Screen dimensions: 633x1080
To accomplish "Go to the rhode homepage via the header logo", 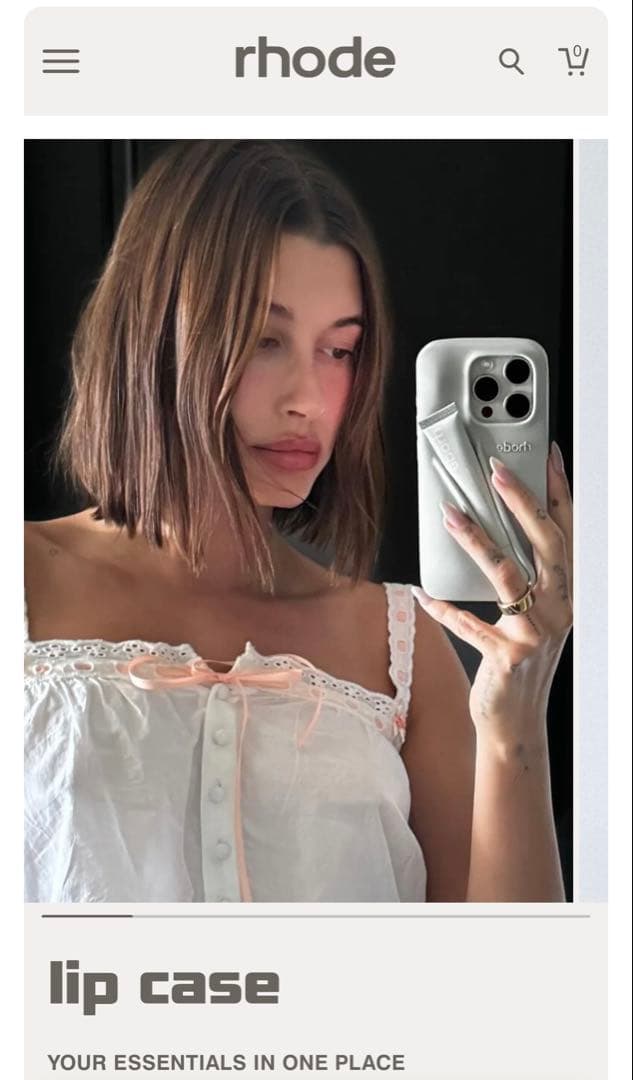I will 315,60.
